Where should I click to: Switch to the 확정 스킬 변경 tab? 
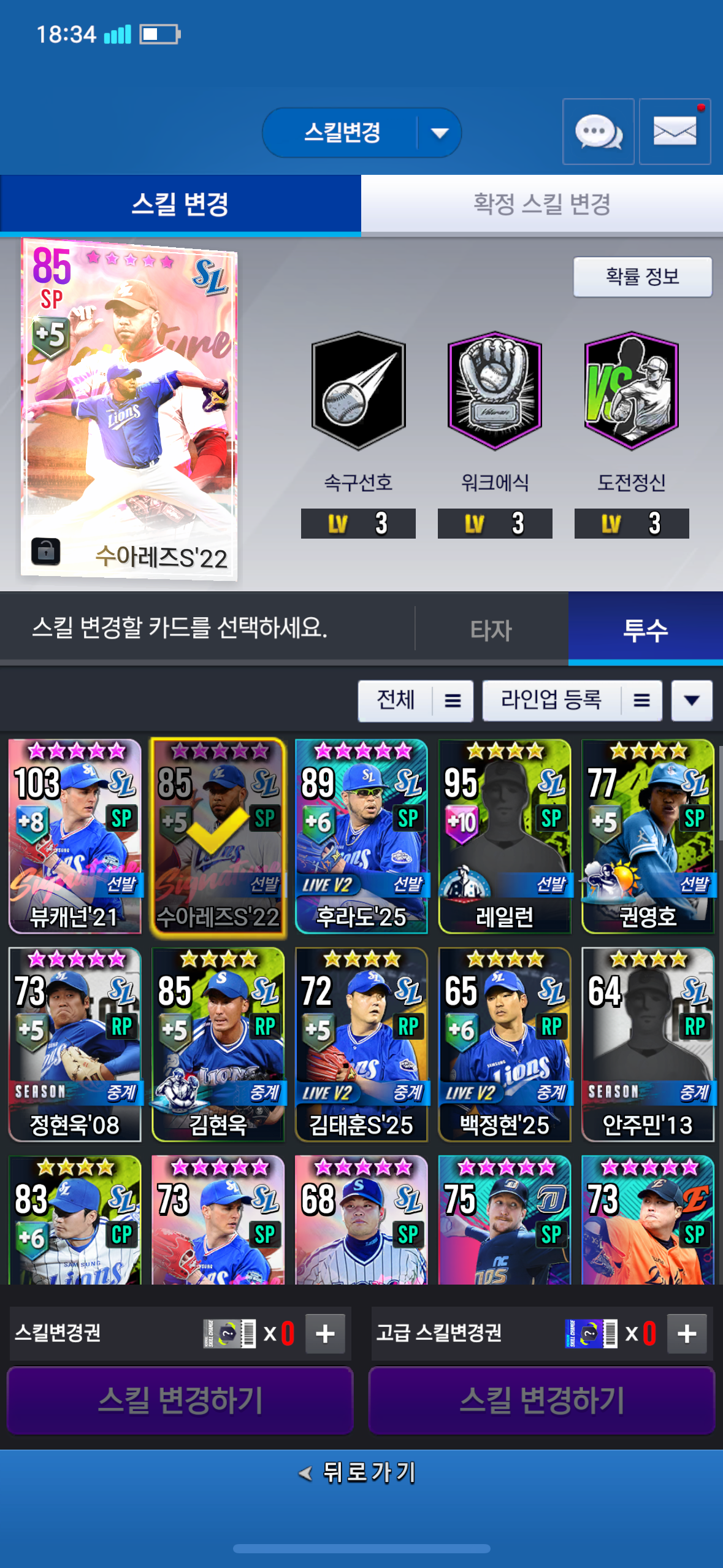[x=541, y=204]
